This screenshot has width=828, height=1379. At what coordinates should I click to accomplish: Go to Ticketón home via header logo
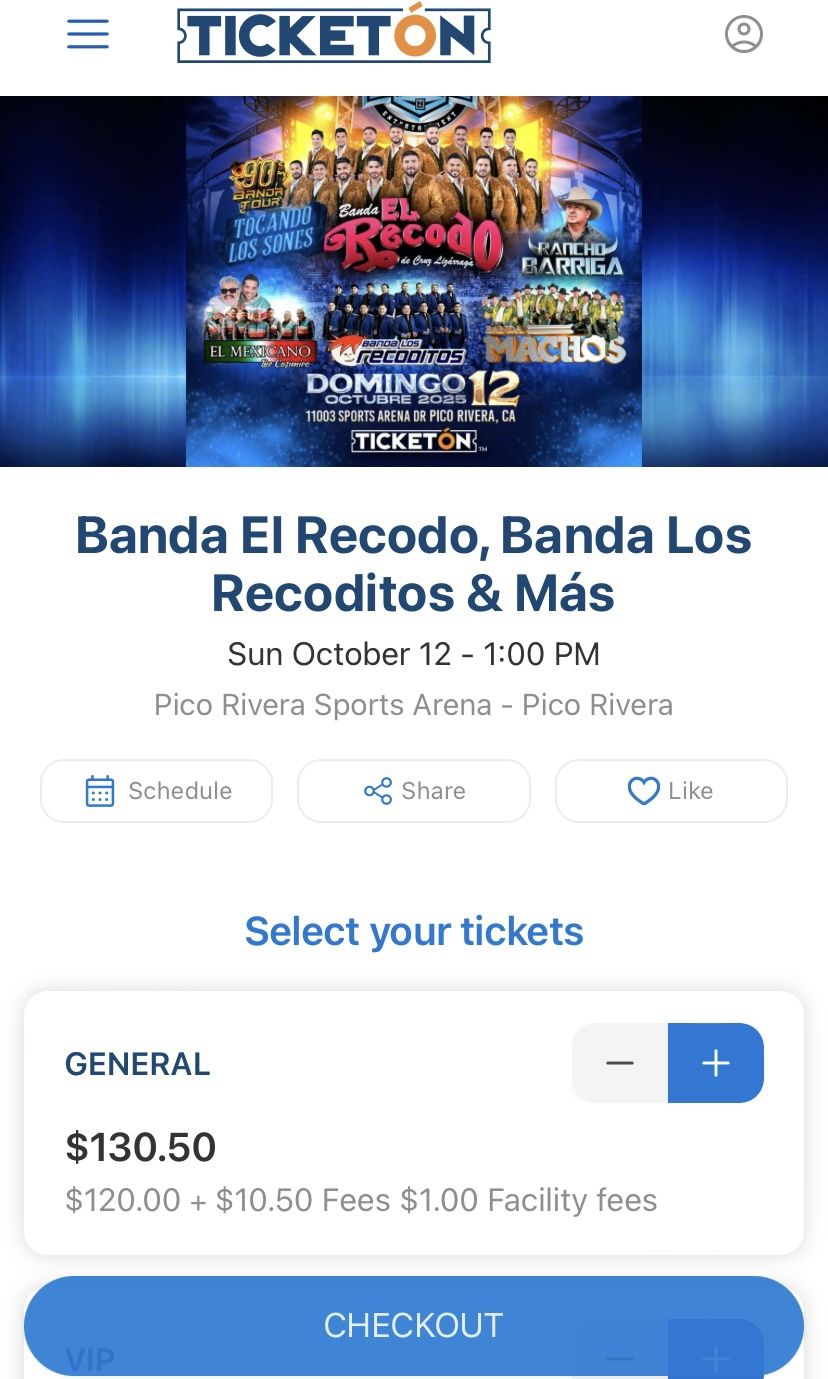tap(334, 34)
